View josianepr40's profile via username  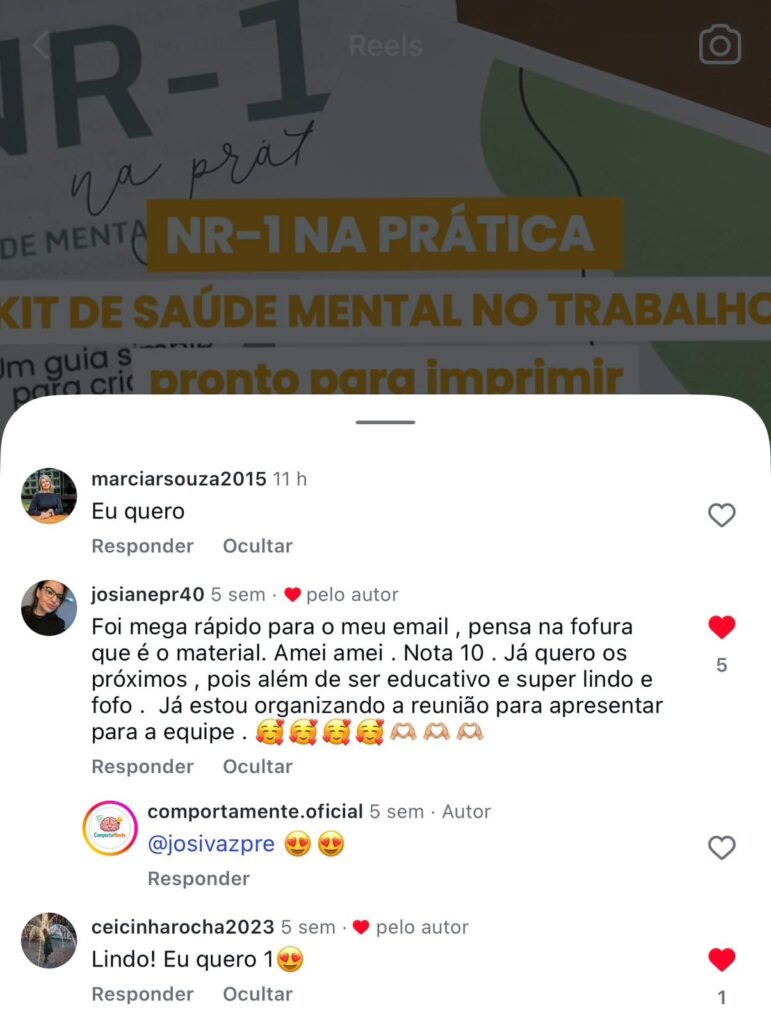coord(147,594)
